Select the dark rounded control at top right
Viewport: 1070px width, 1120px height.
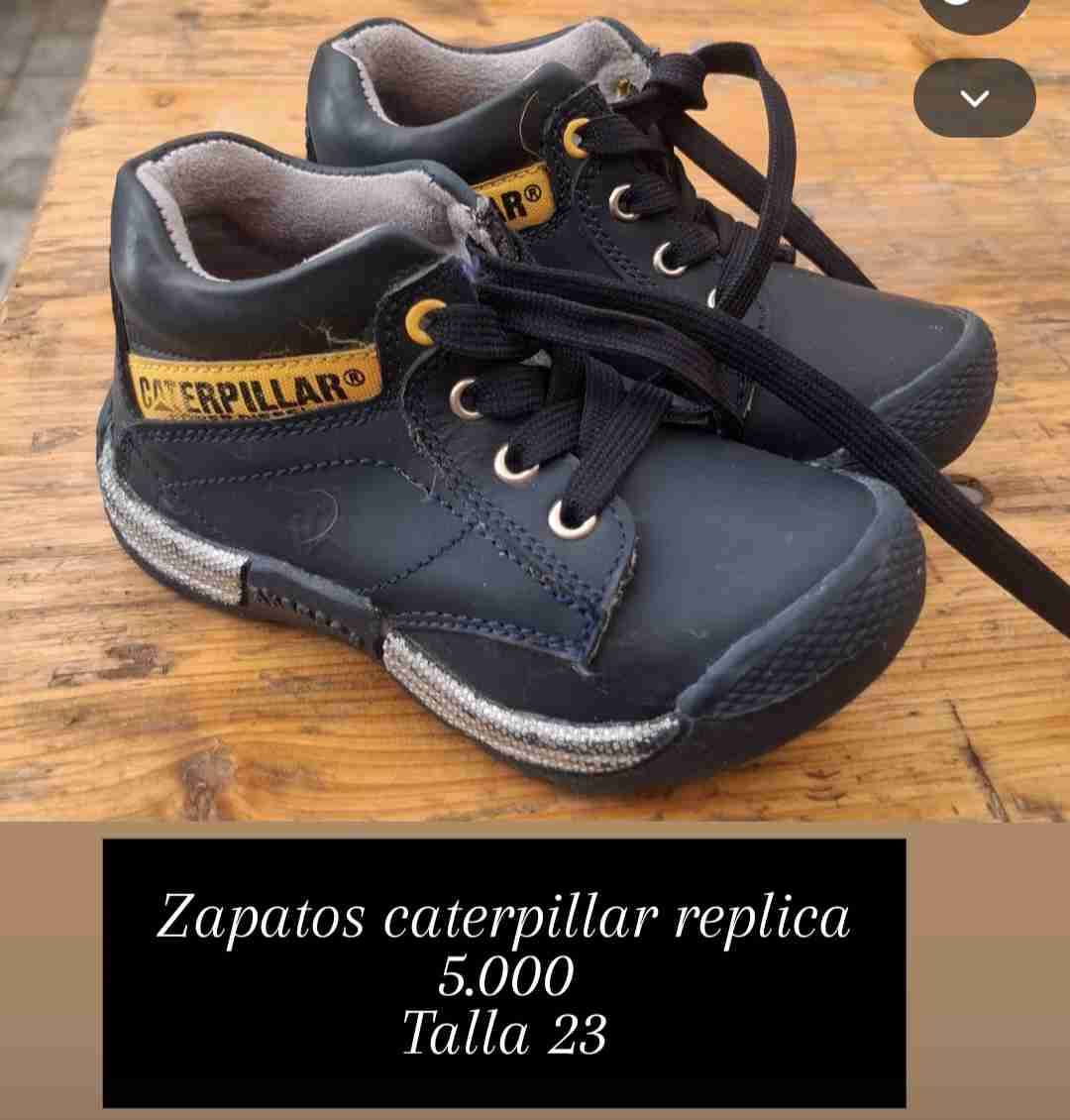click(976, 98)
